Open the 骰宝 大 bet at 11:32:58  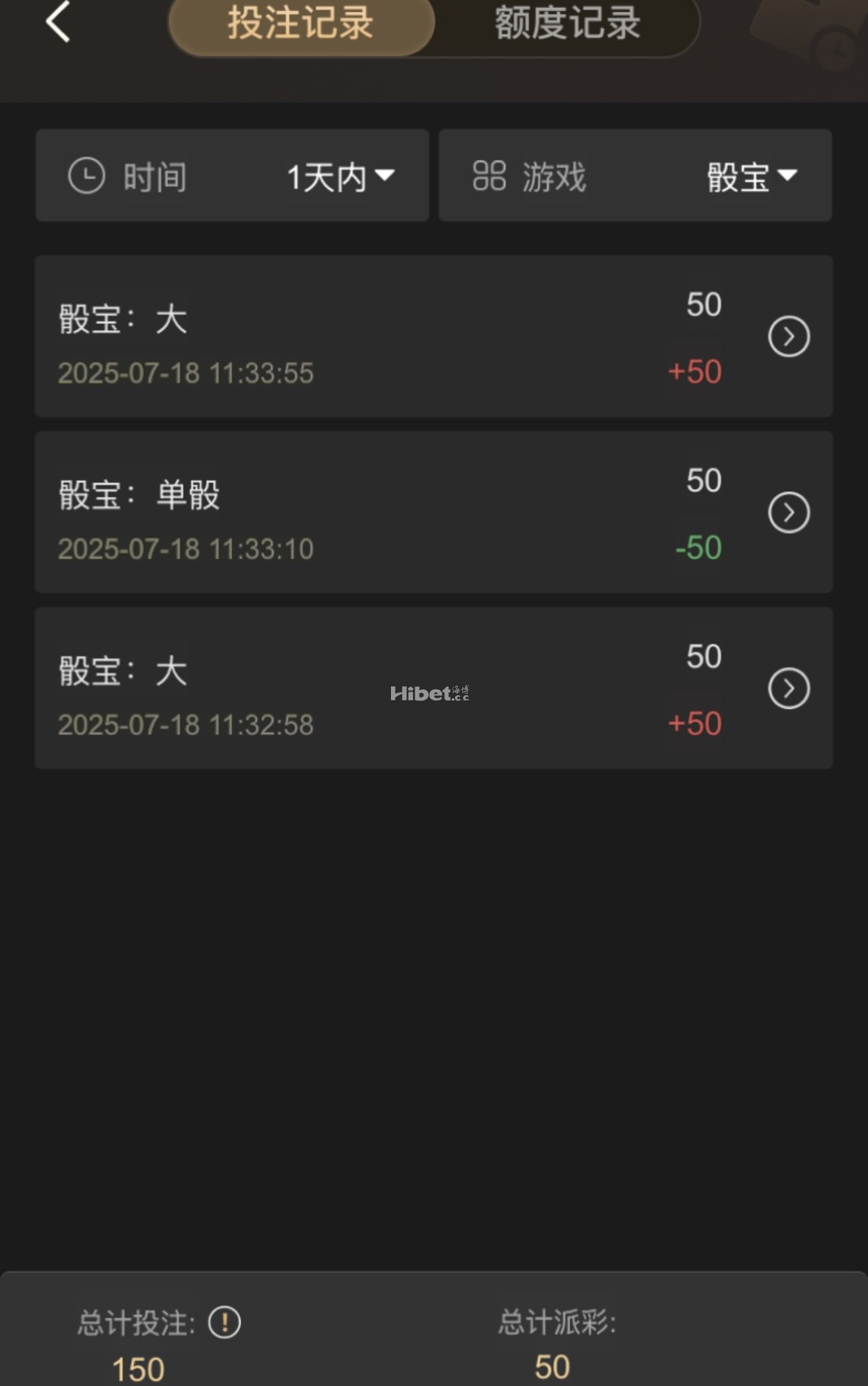(x=788, y=689)
